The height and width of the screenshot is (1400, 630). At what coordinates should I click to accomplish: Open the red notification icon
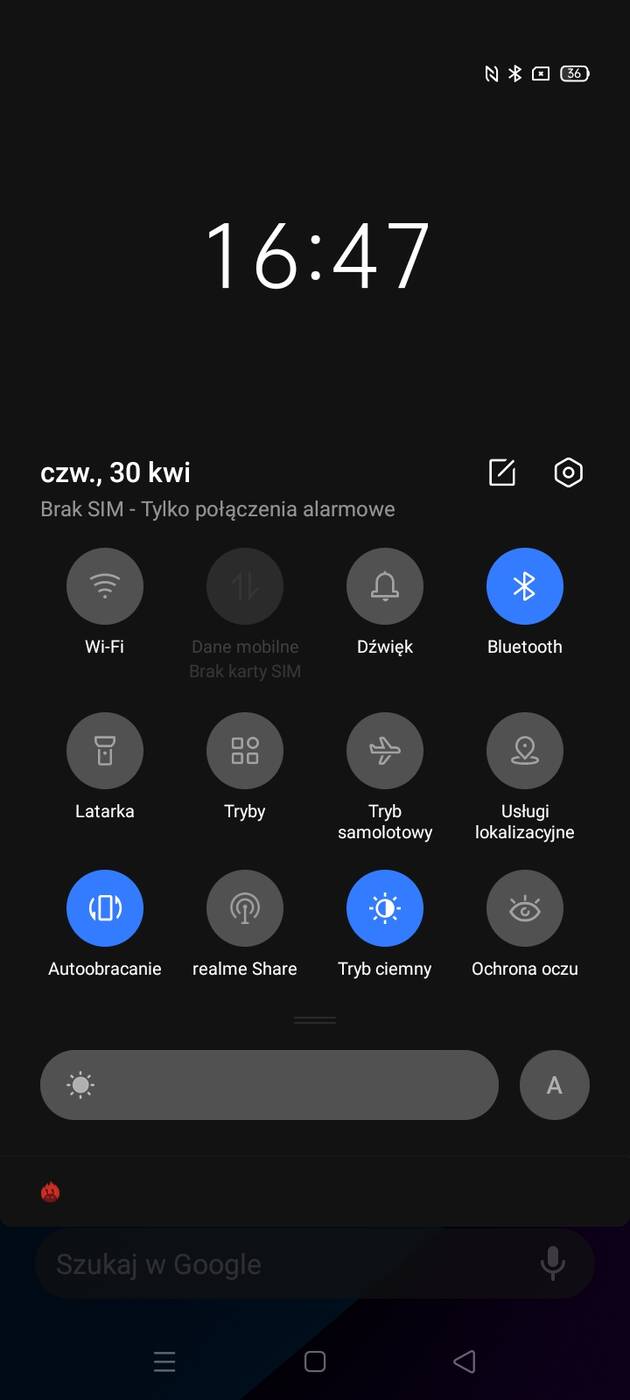[x=50, y=1191]
